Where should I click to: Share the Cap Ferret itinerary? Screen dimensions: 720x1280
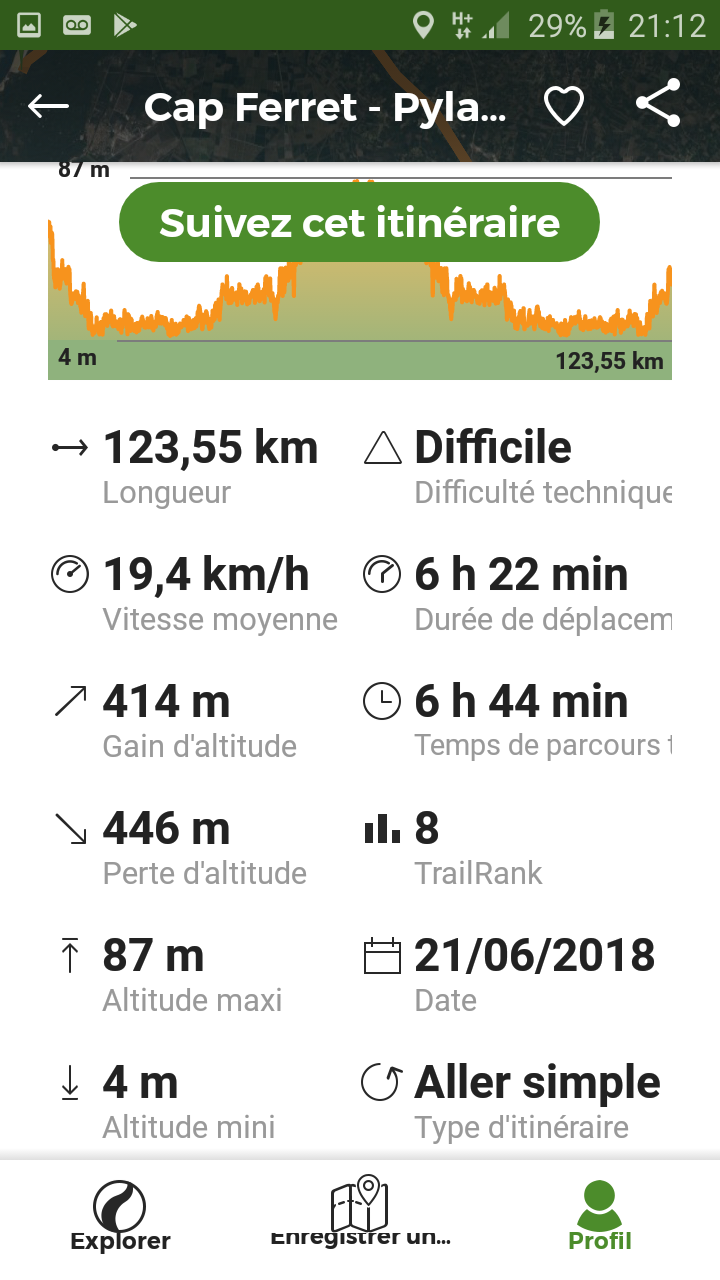pos(658,103)
